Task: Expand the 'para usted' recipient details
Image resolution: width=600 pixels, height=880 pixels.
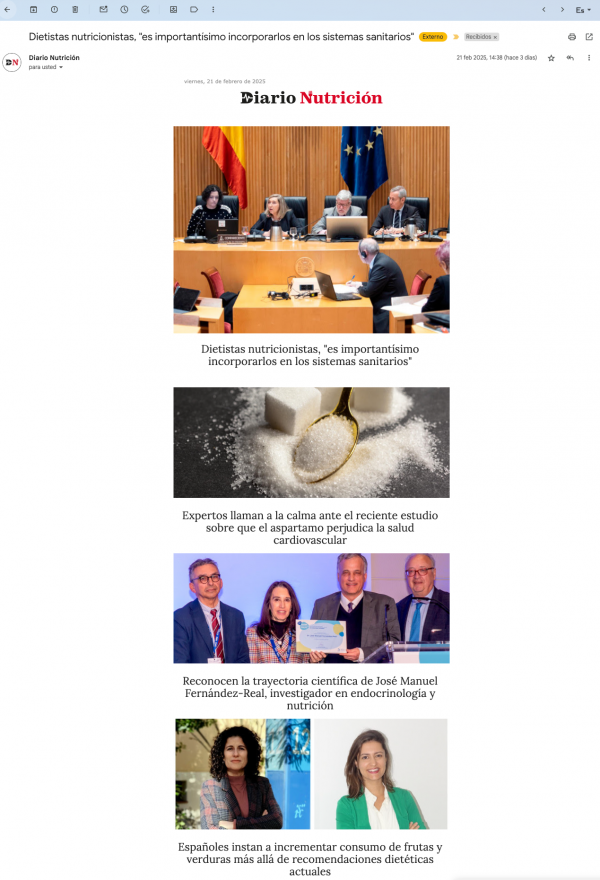Action: [x=61, y=67]
